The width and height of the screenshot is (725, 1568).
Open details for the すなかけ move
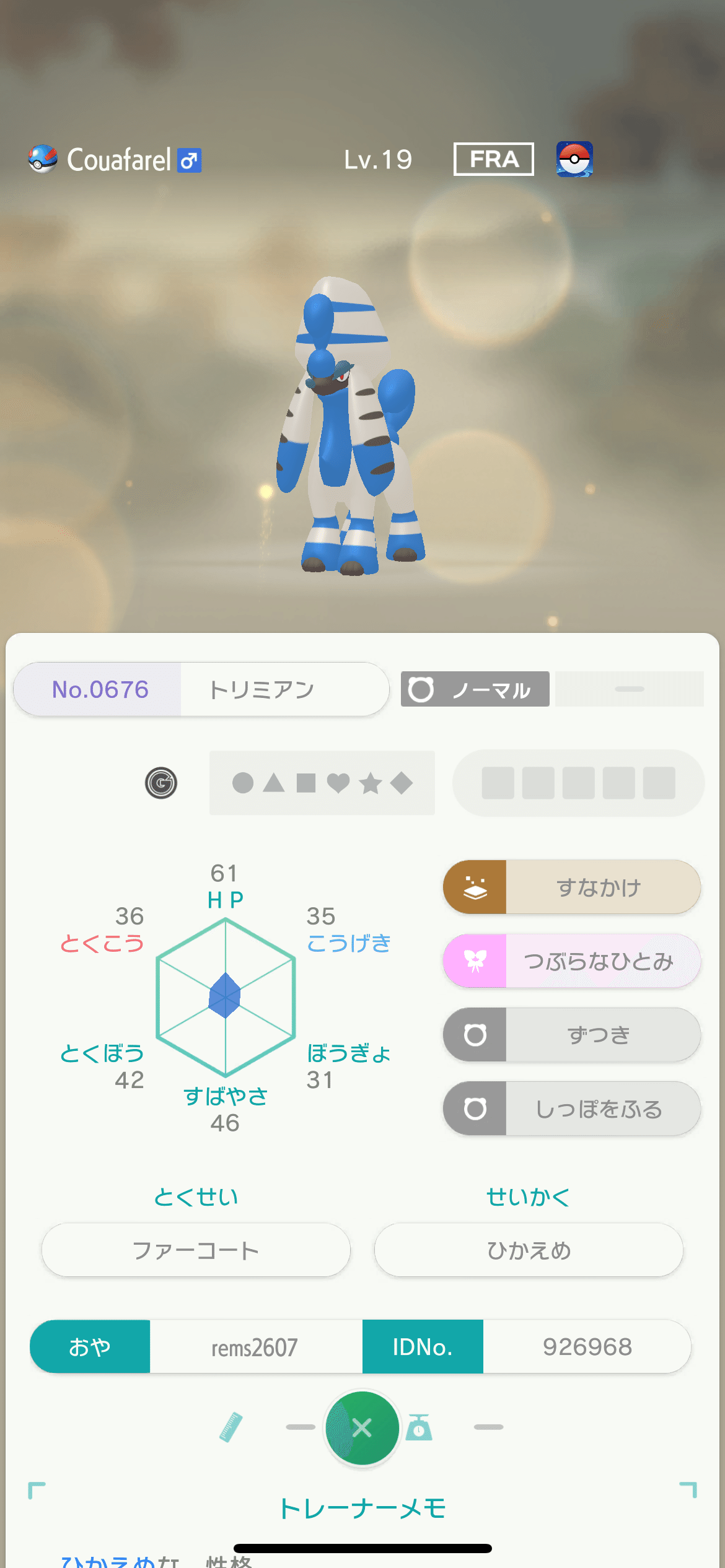[x=571, y=887]
